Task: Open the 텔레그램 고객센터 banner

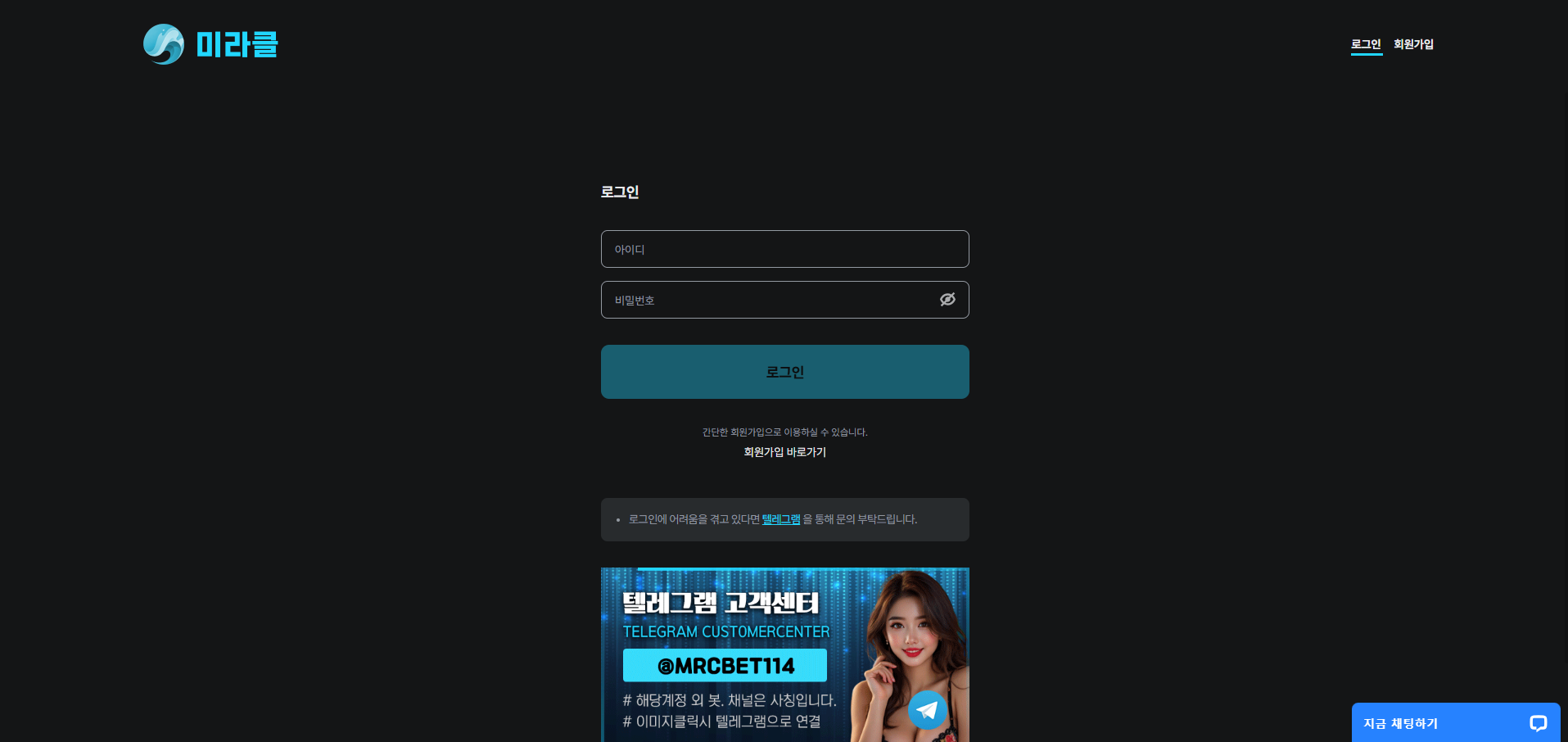Action: click(784, 655)
